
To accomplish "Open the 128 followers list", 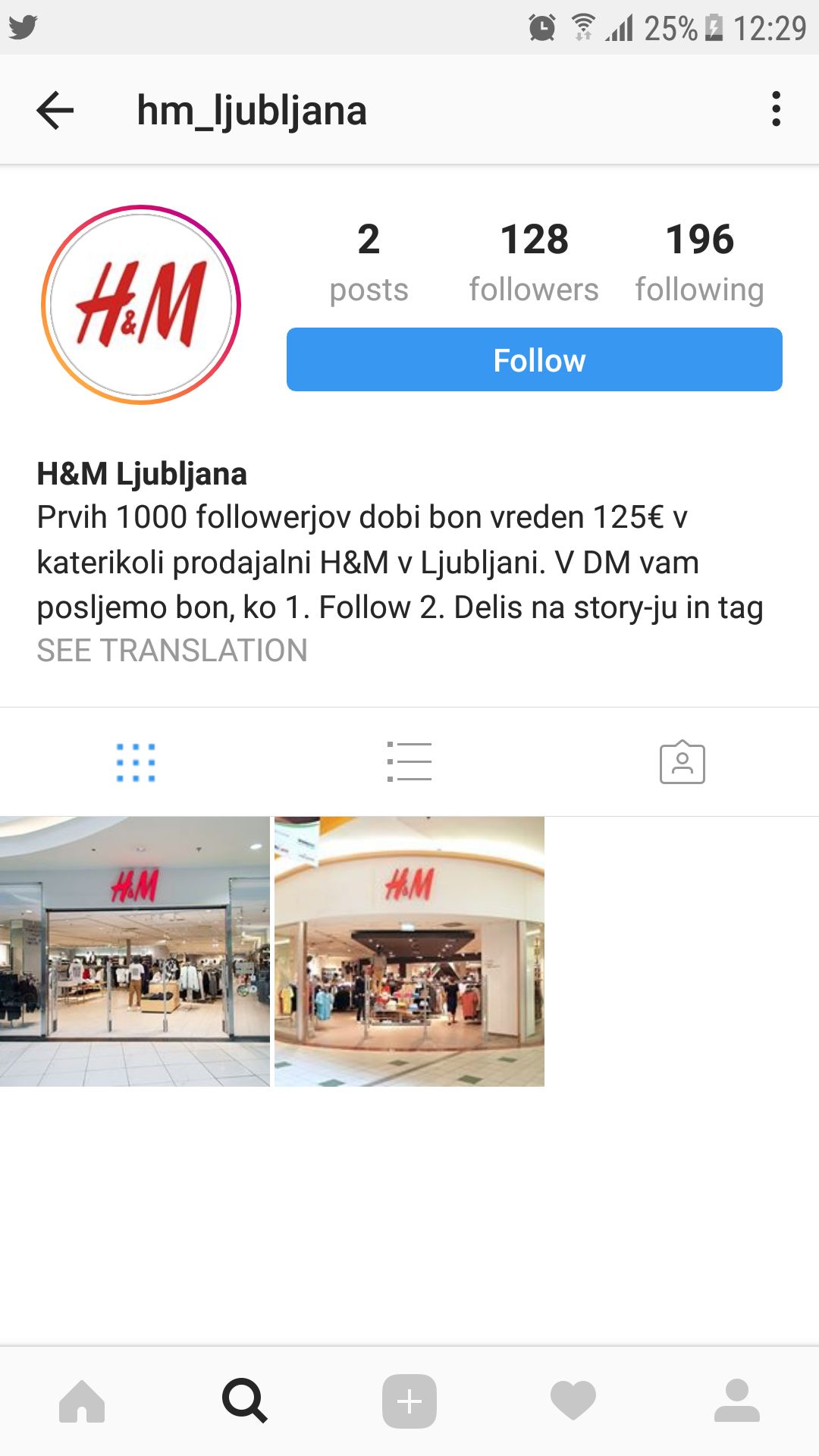I will click(534, 262).
